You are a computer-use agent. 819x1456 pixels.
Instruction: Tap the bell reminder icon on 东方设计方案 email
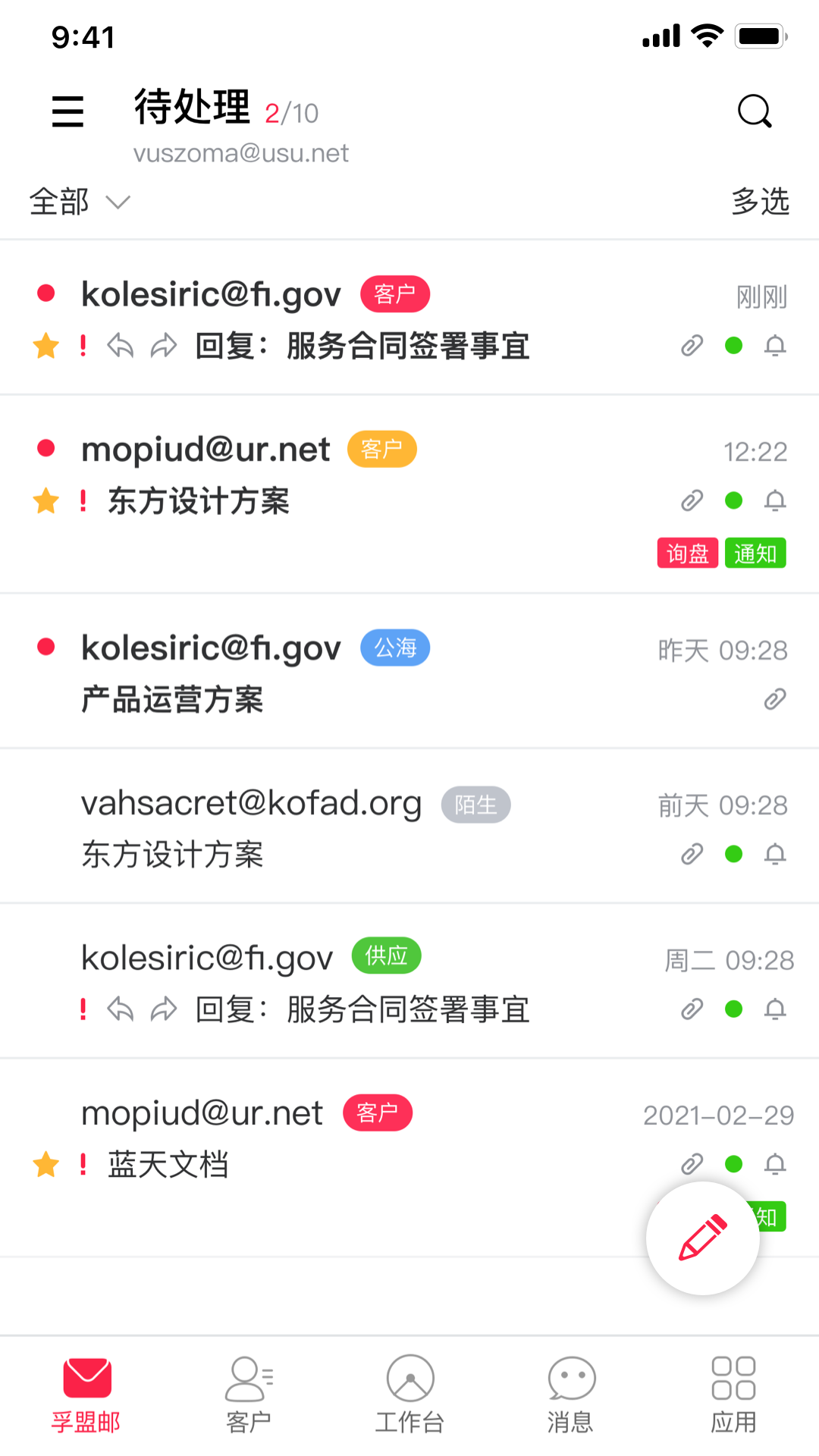774,501
